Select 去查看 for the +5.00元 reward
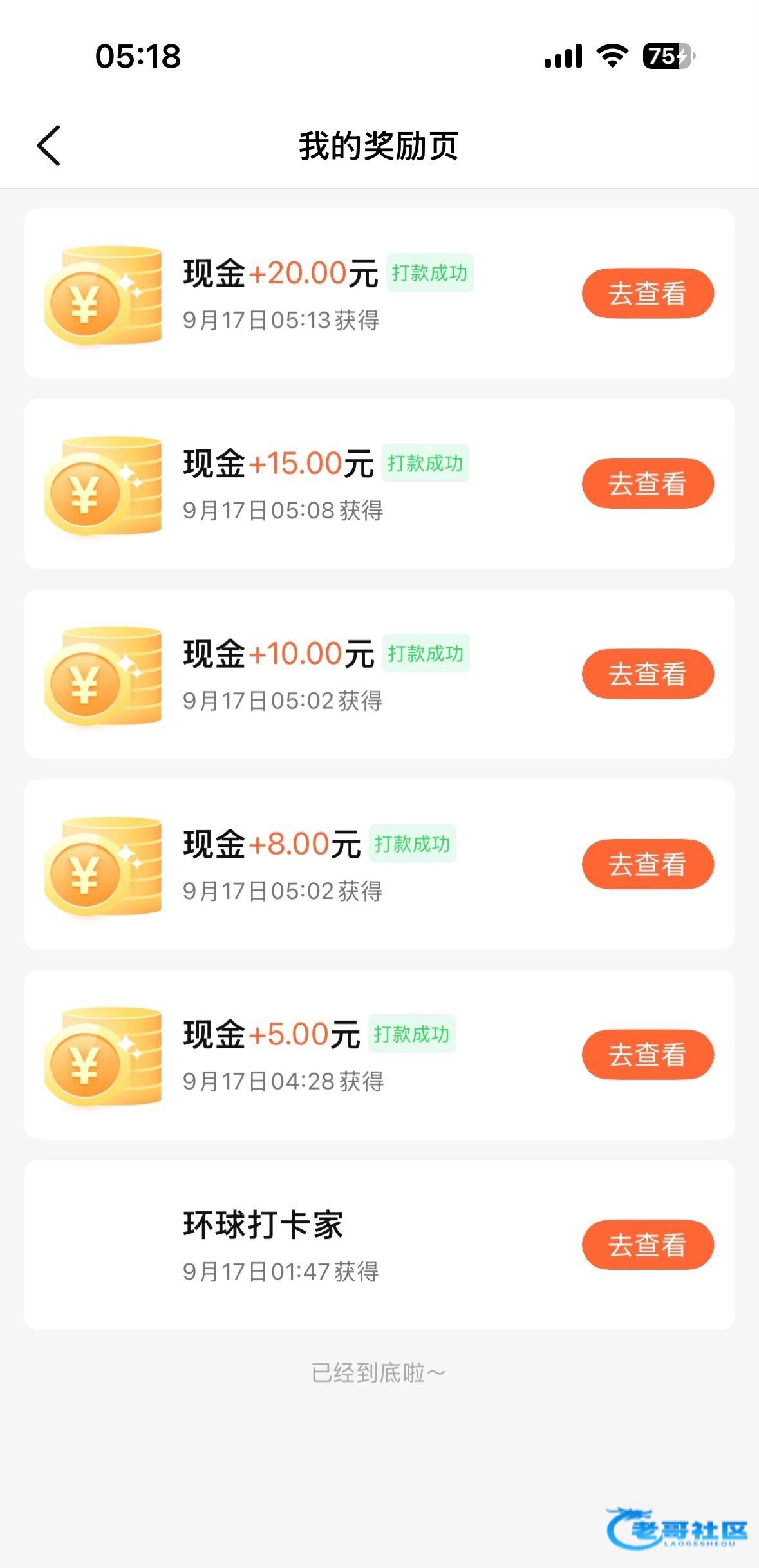 tap(648, 1054)
